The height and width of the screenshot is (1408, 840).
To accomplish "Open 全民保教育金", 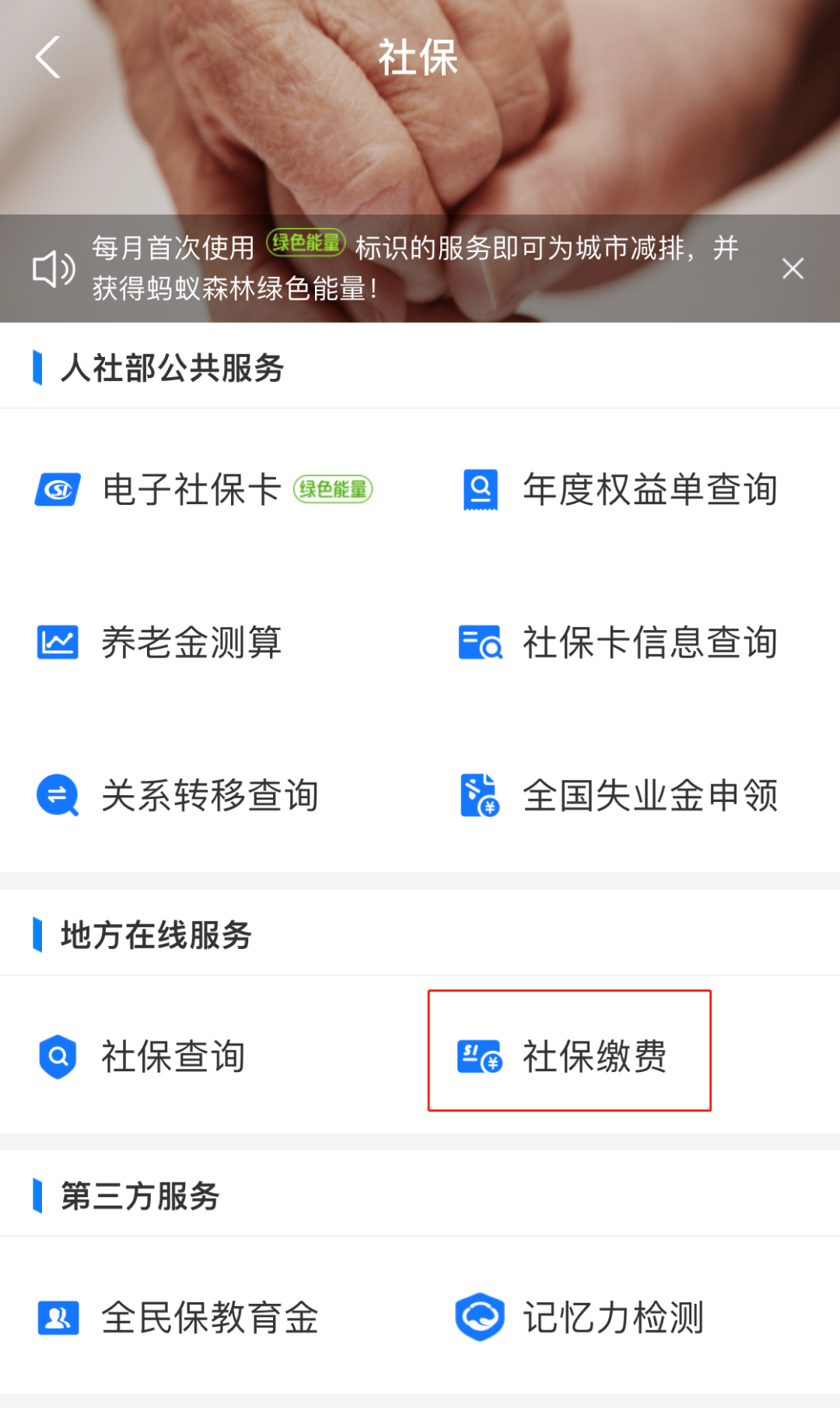I will point(178,1318).
